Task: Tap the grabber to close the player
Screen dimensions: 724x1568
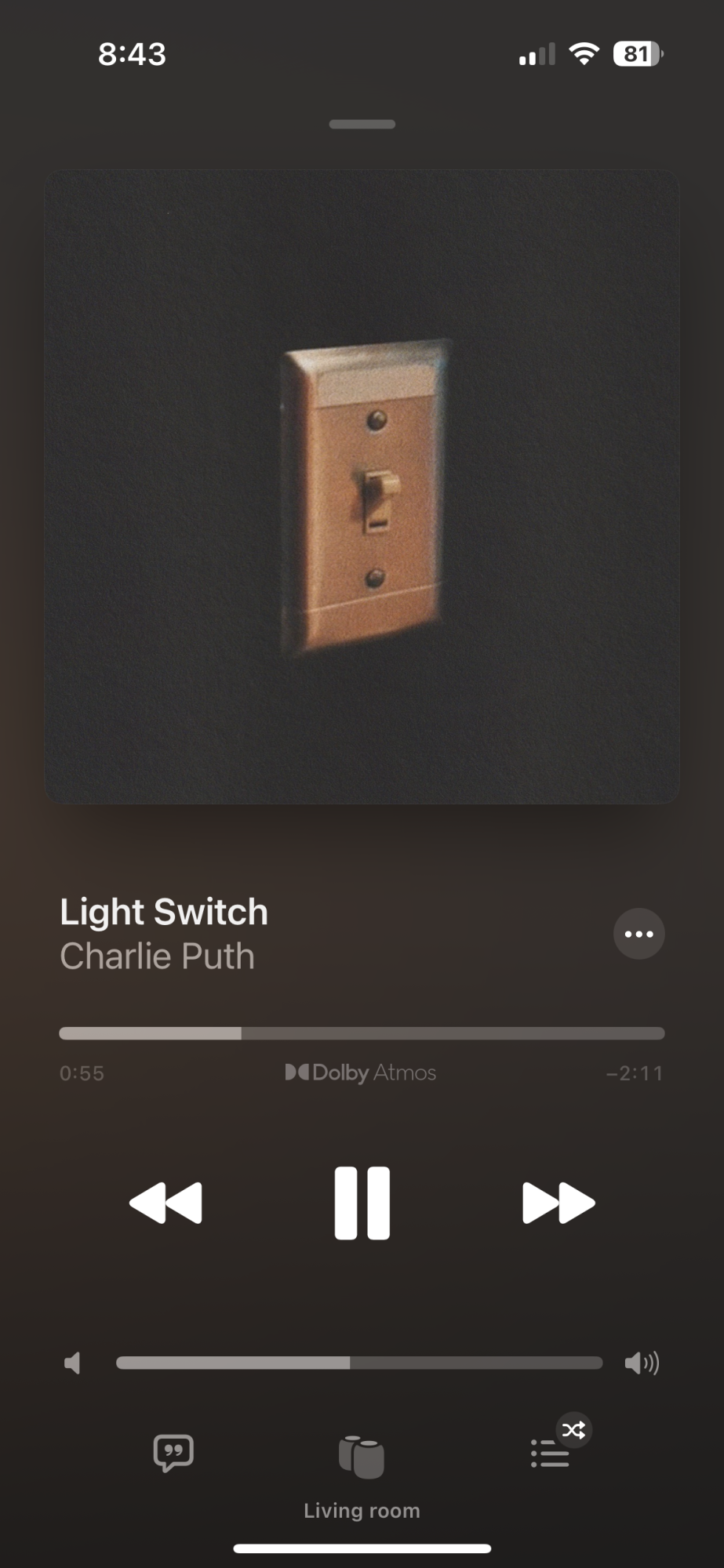Action: click(x=362, y=124)
